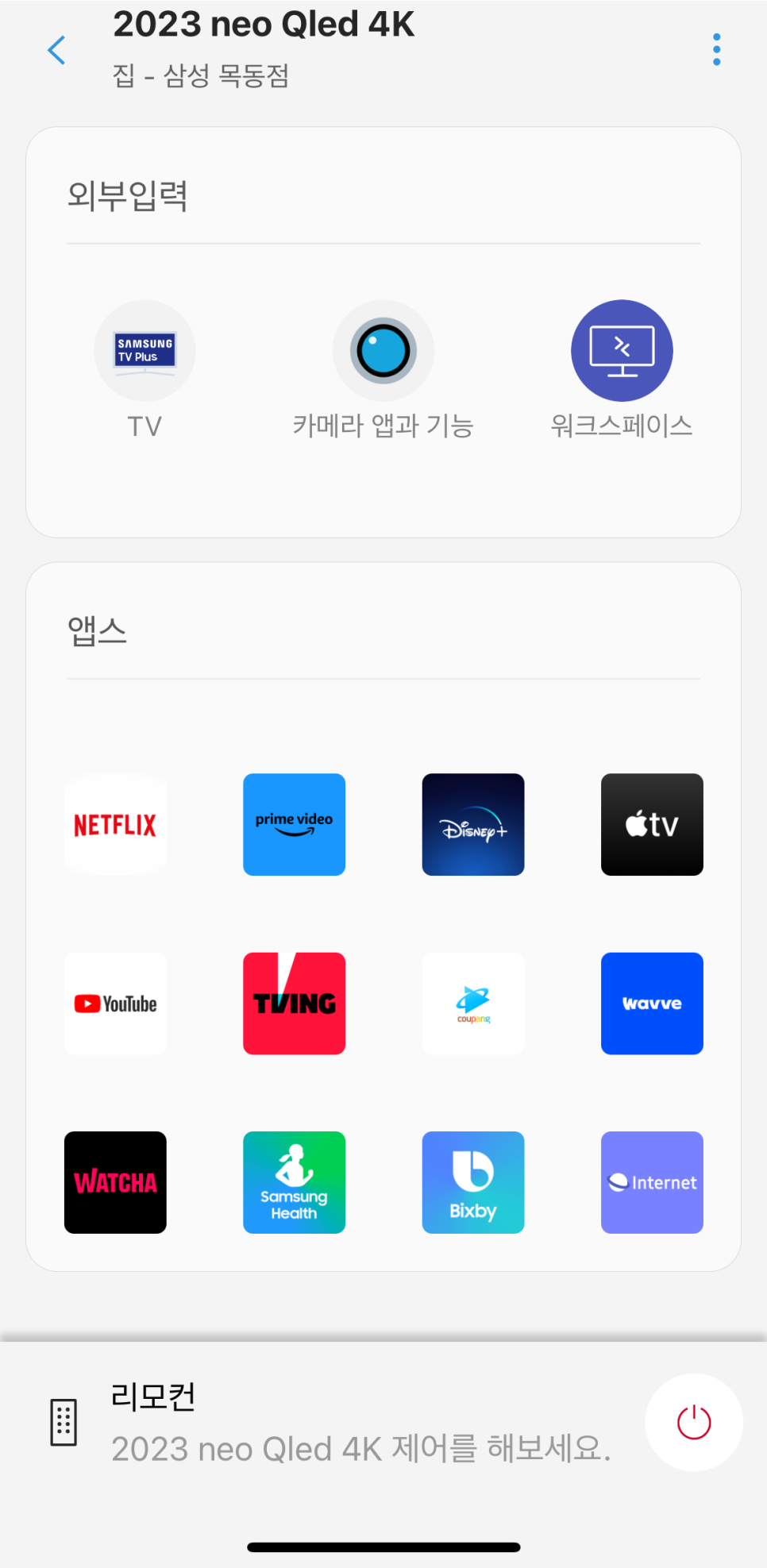Image resolution: width=767 pixels, height=1568 pixels.
Task: Open the Coupang Play app
Action: [473, 1004]
